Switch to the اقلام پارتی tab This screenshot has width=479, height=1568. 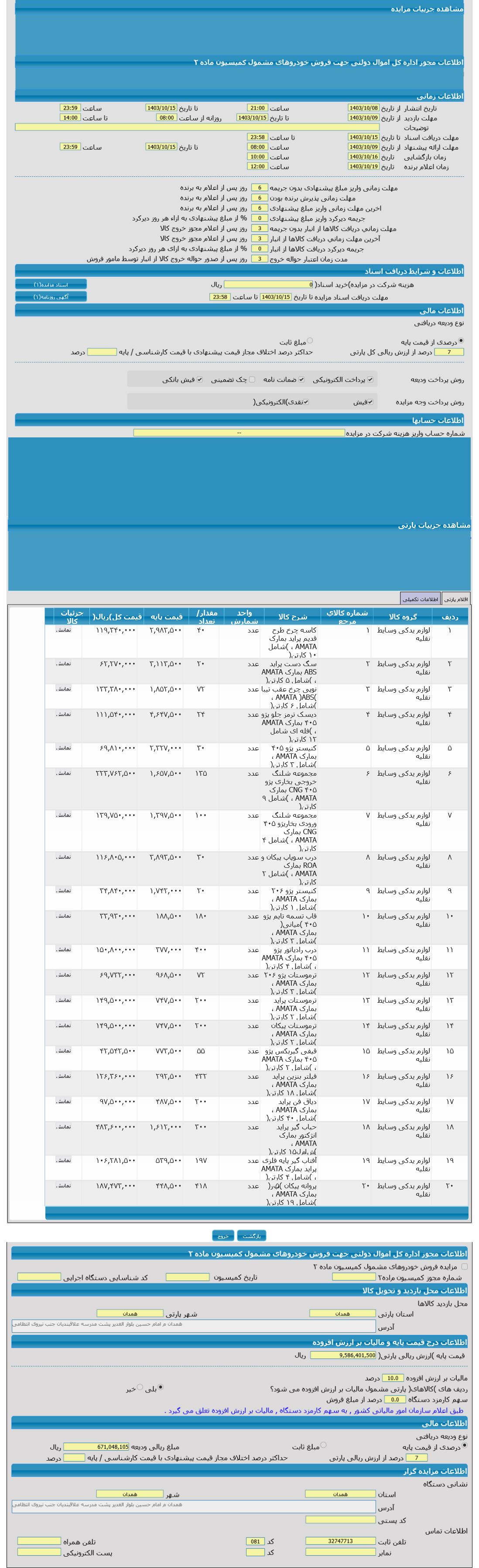(x=456, y=599)
